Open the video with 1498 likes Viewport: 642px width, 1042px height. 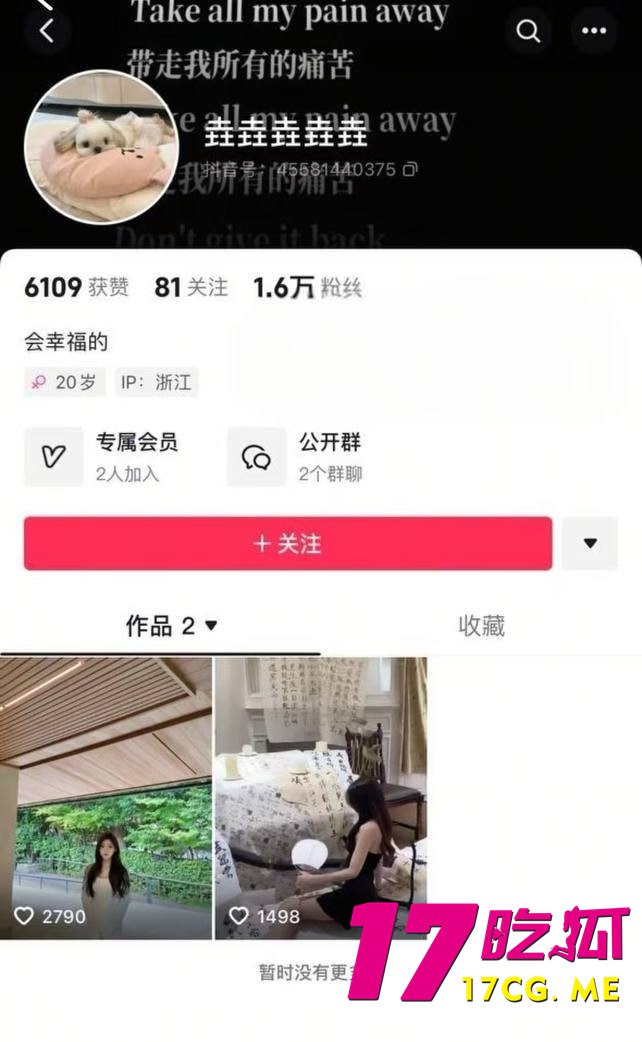pos(320,797)
